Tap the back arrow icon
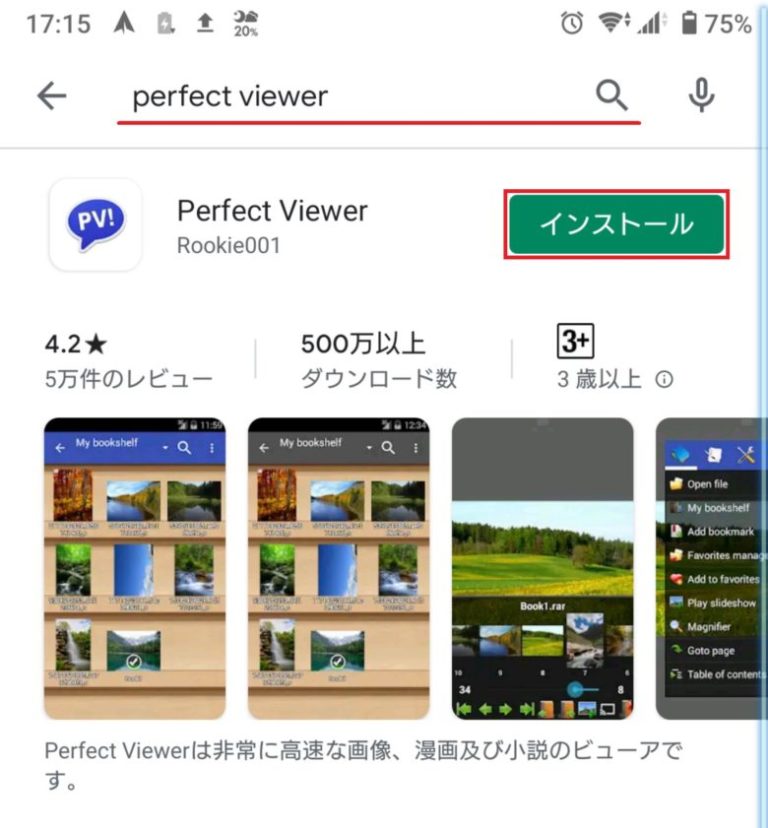 [x=51, y=96]
